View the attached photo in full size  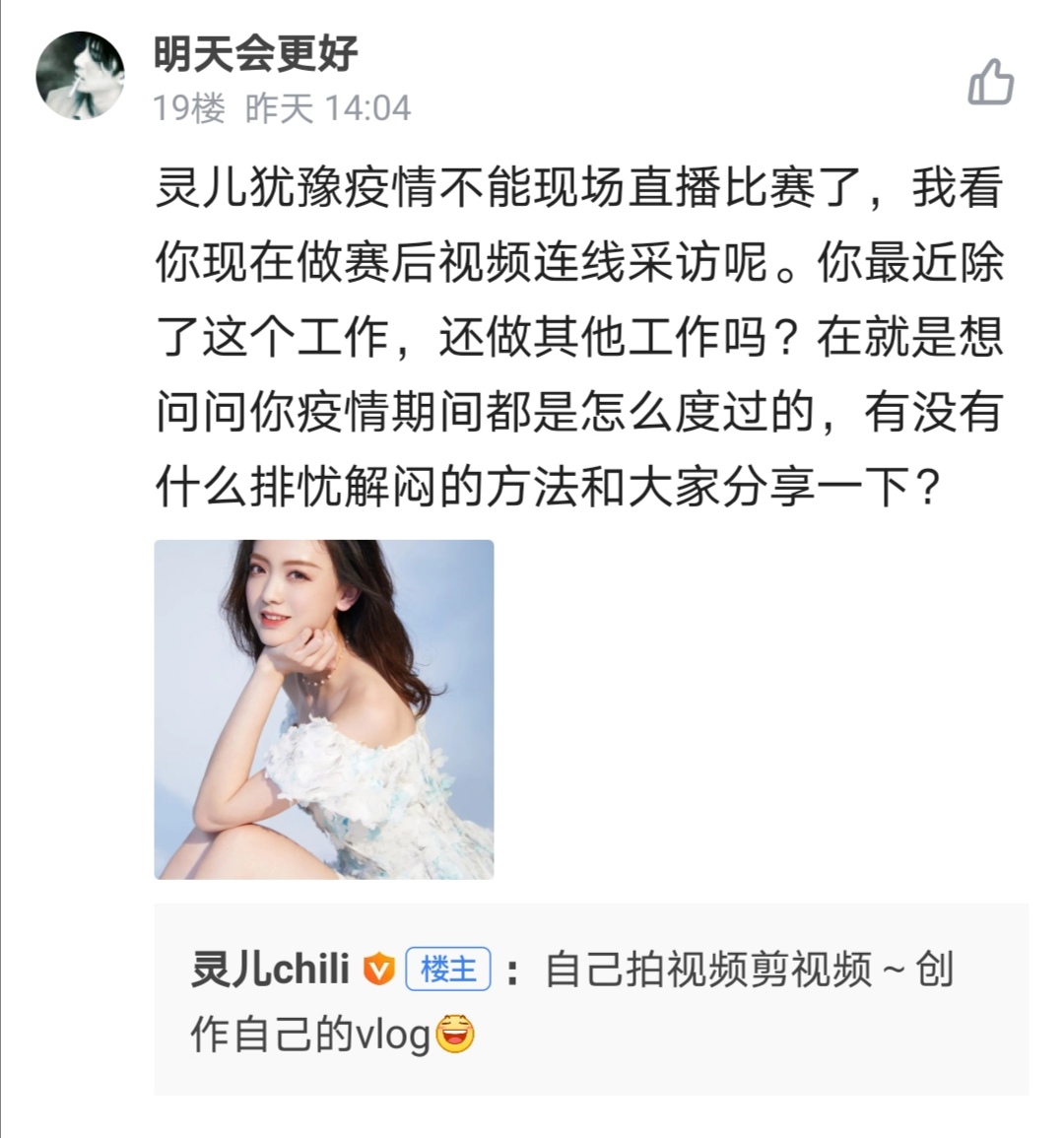(x=324, y=708)
